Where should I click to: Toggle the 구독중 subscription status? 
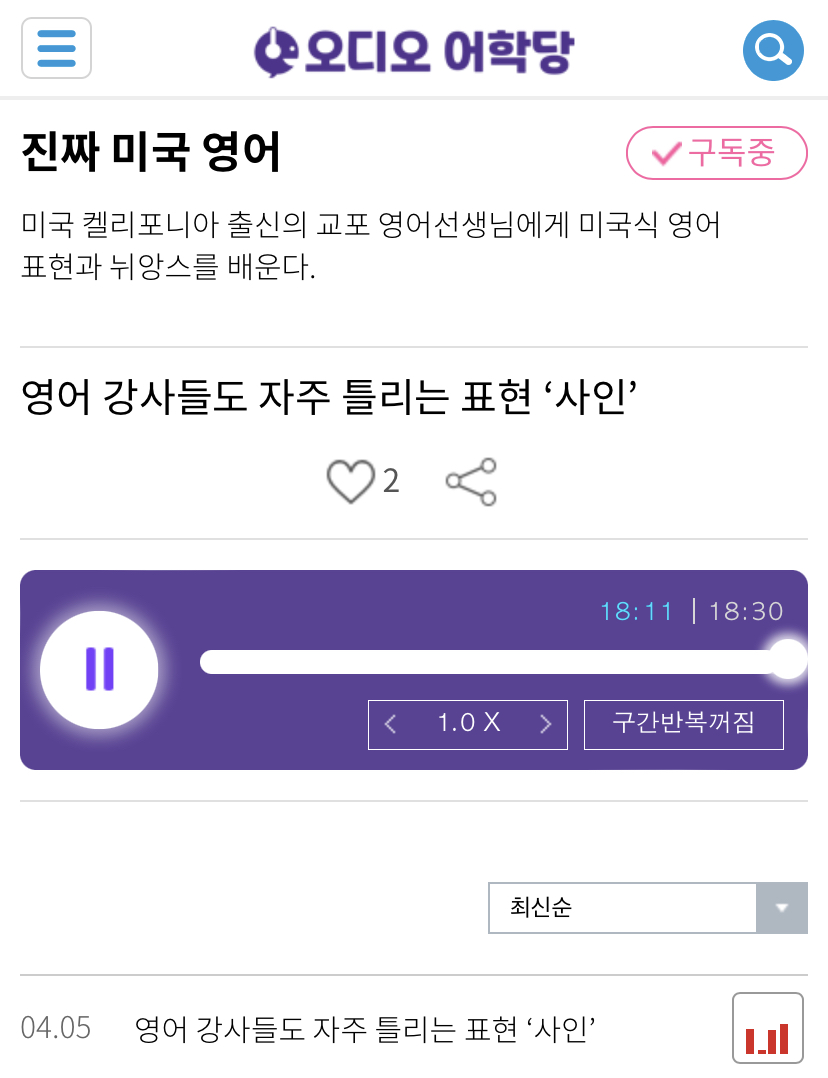click(716, 153)
